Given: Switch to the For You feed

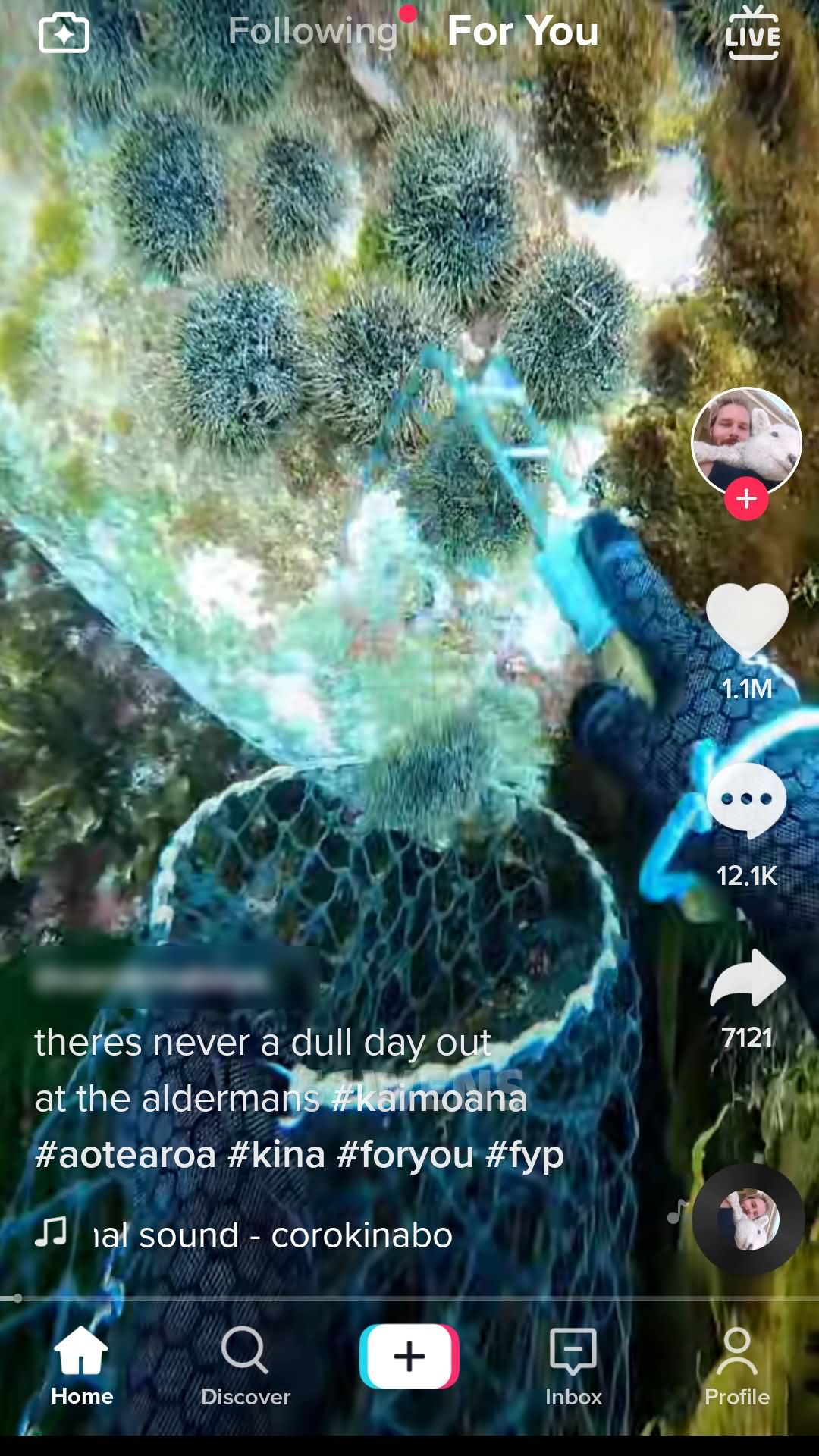Looking at the screenshot, I should (523, 32).
